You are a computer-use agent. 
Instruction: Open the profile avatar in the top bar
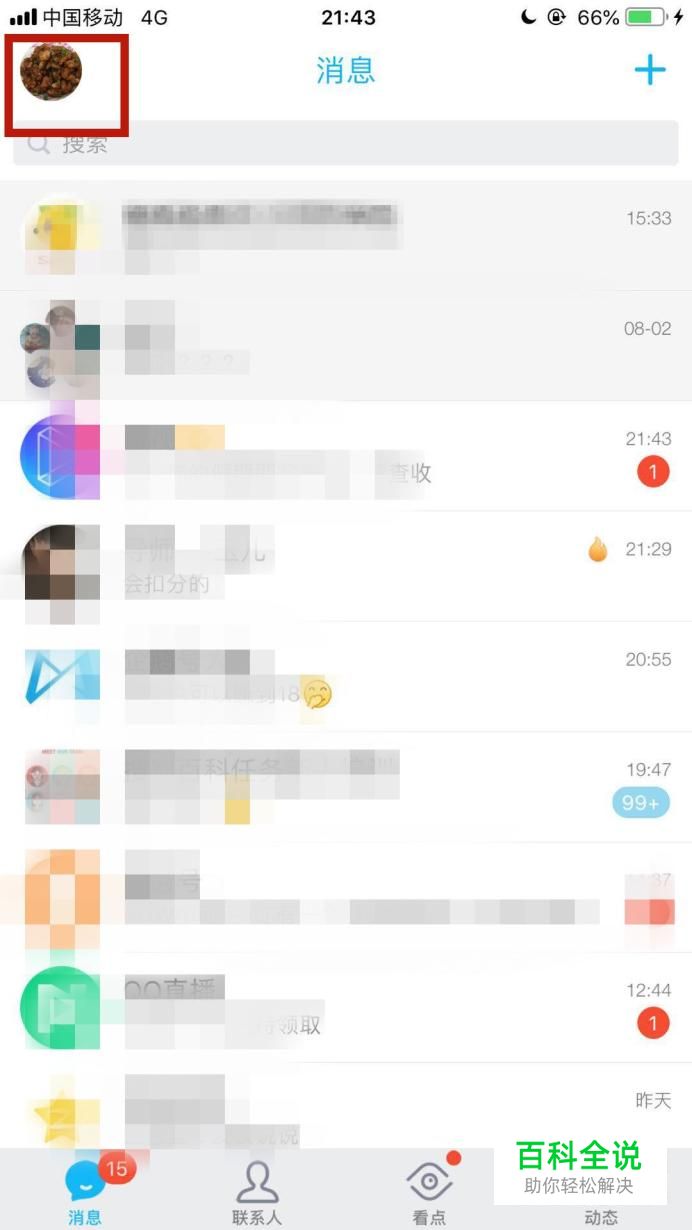tap(51, 71)
